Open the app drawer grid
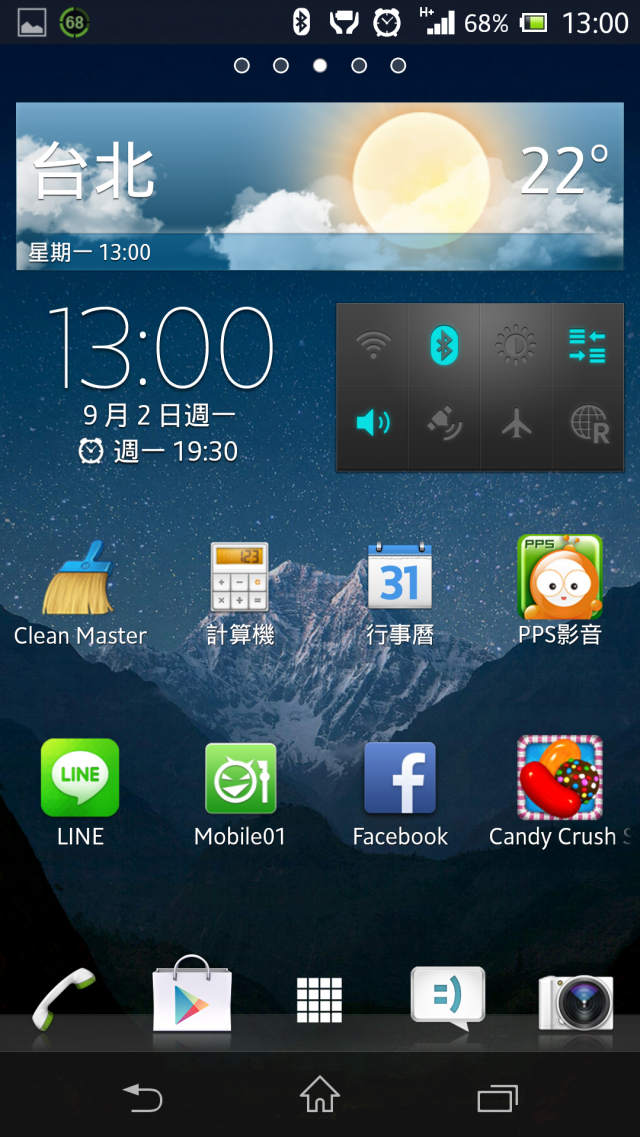 tap(319, 1000)
